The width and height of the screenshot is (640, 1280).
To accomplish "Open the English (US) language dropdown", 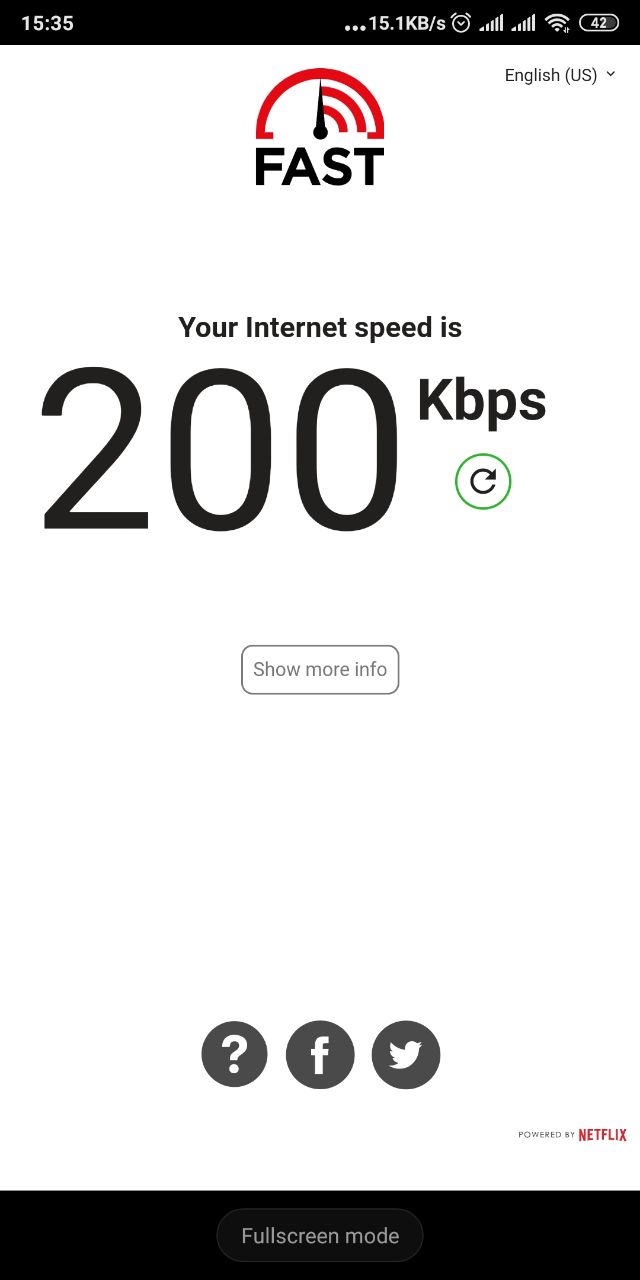I will click(x=560, y=75).
